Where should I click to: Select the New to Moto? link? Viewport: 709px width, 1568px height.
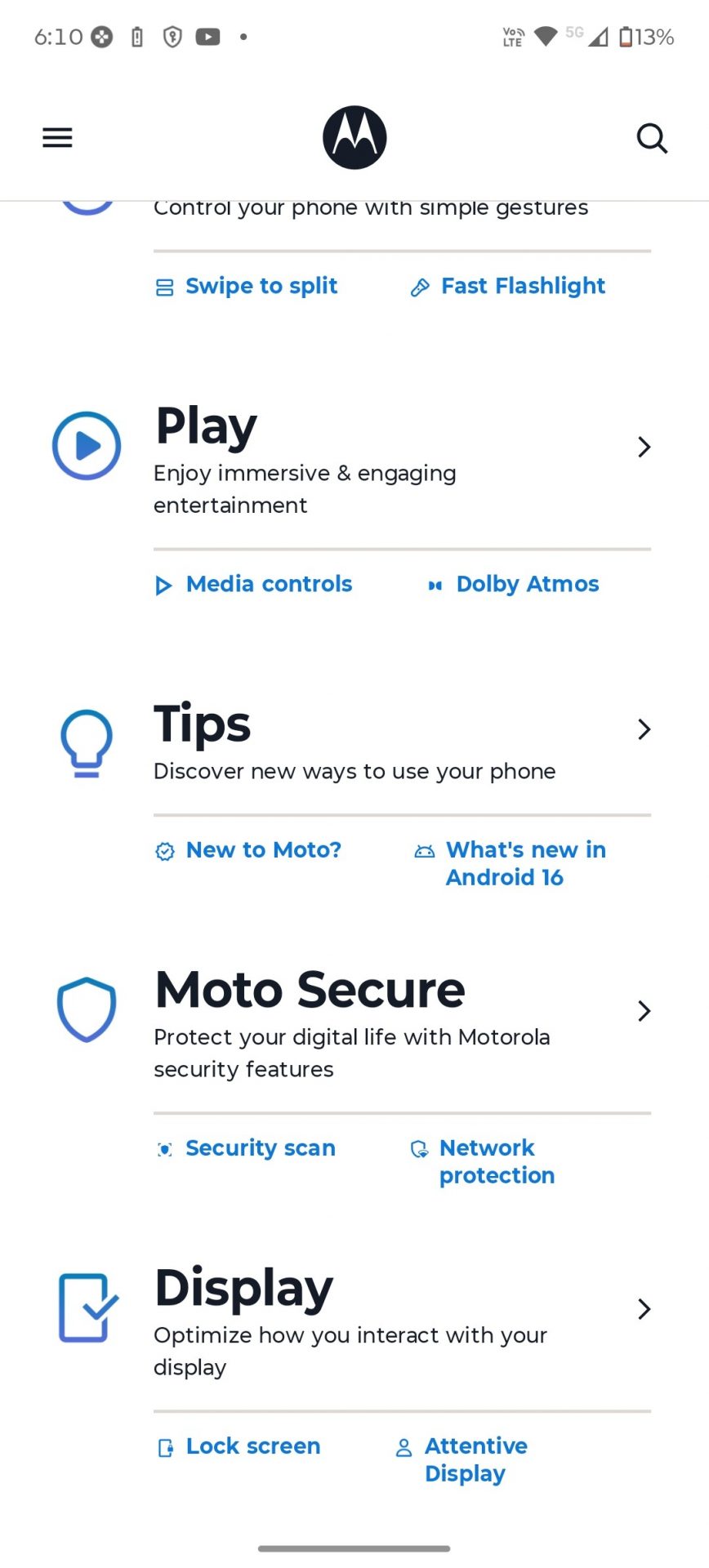tap(263, 850)
